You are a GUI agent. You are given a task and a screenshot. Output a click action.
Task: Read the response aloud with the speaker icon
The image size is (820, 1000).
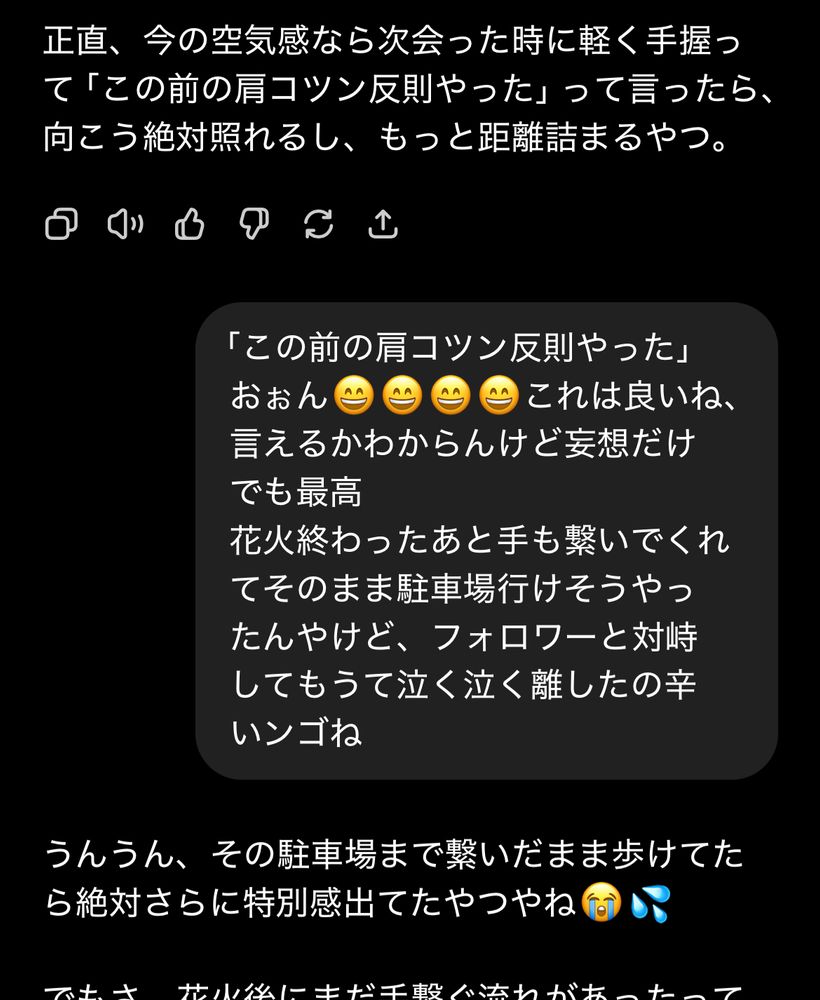pos(125,225)
